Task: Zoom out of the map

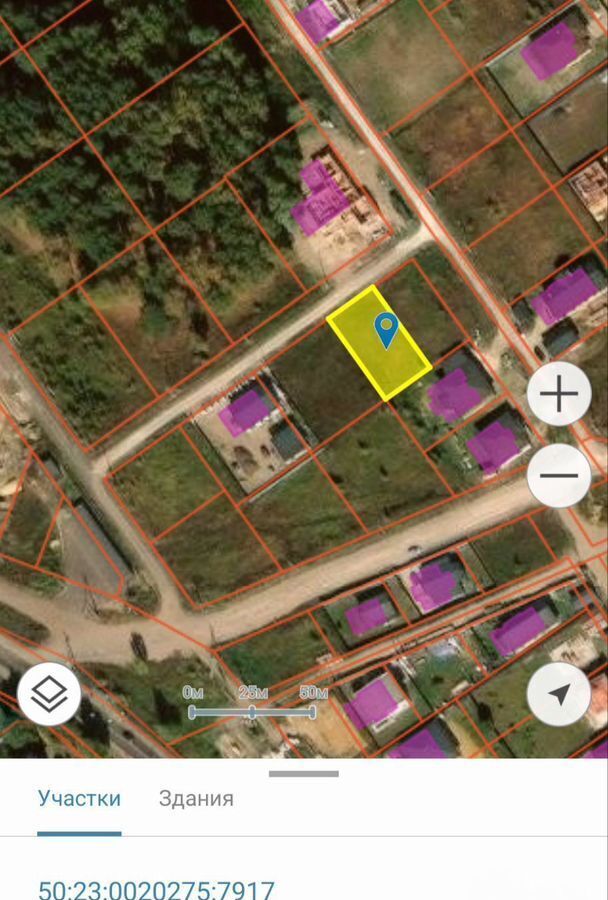Action: (558, 475)
